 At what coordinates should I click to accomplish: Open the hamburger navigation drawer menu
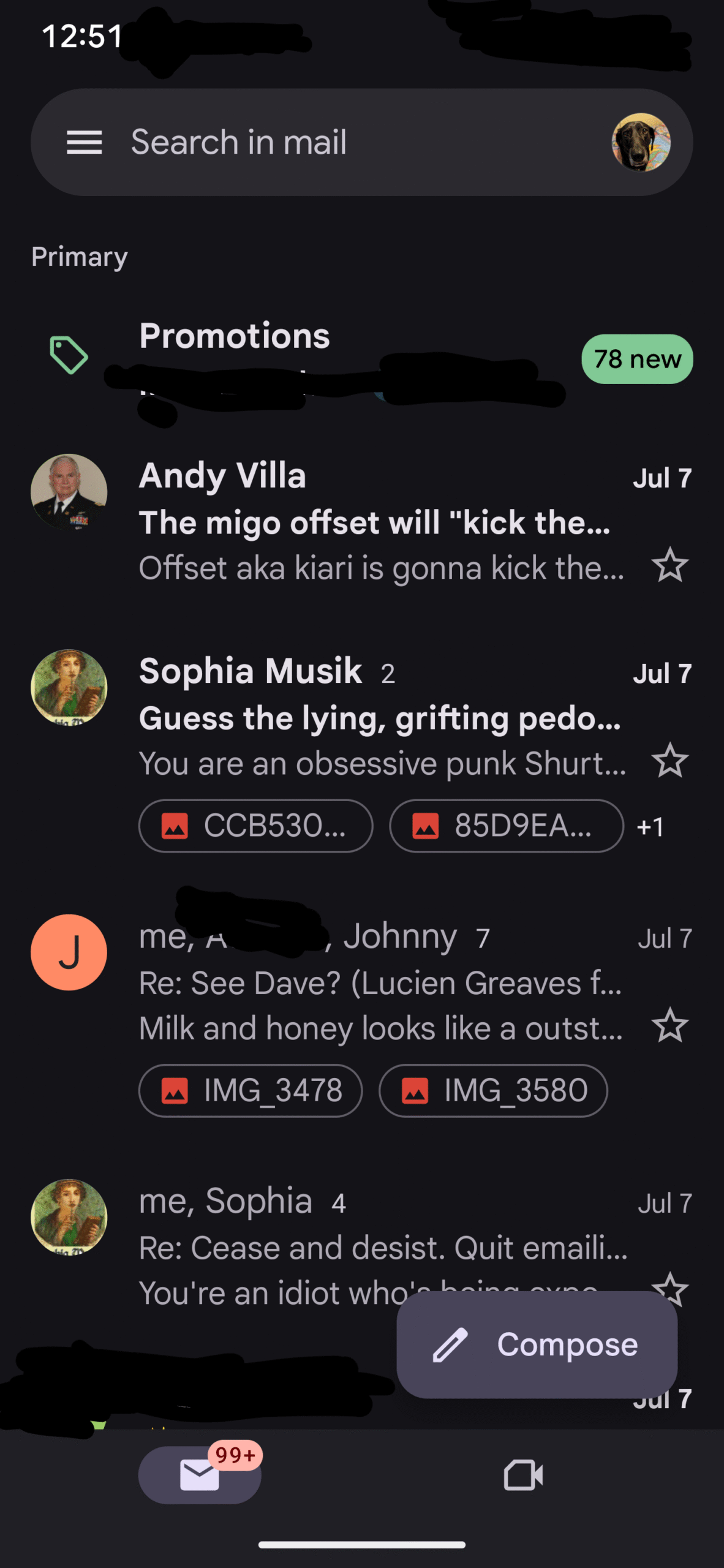84,142
